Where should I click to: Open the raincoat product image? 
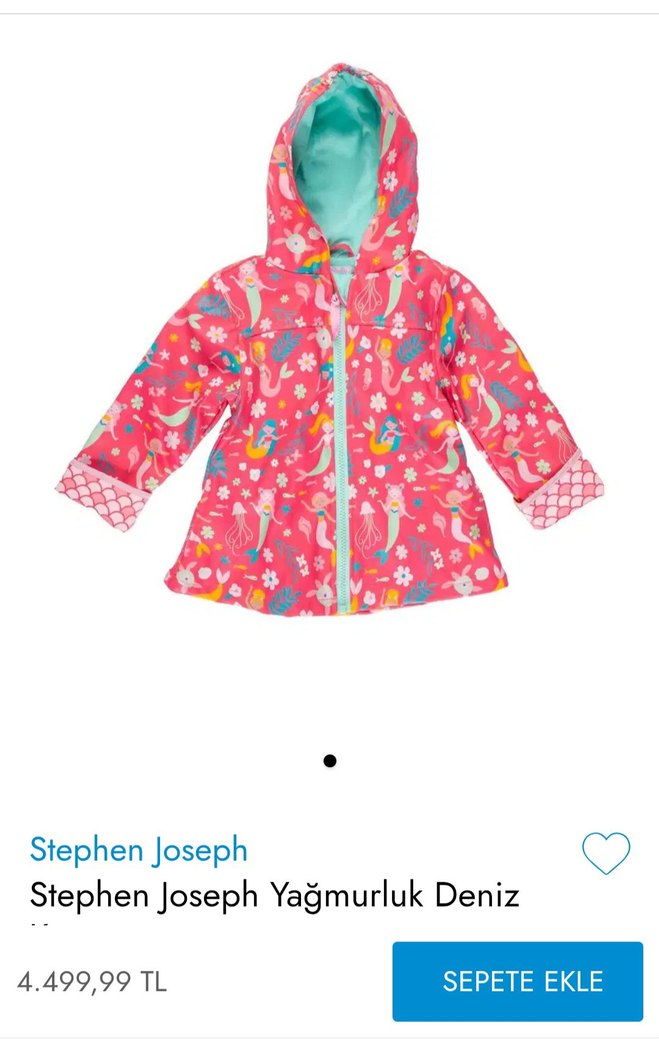pos(330,350)
